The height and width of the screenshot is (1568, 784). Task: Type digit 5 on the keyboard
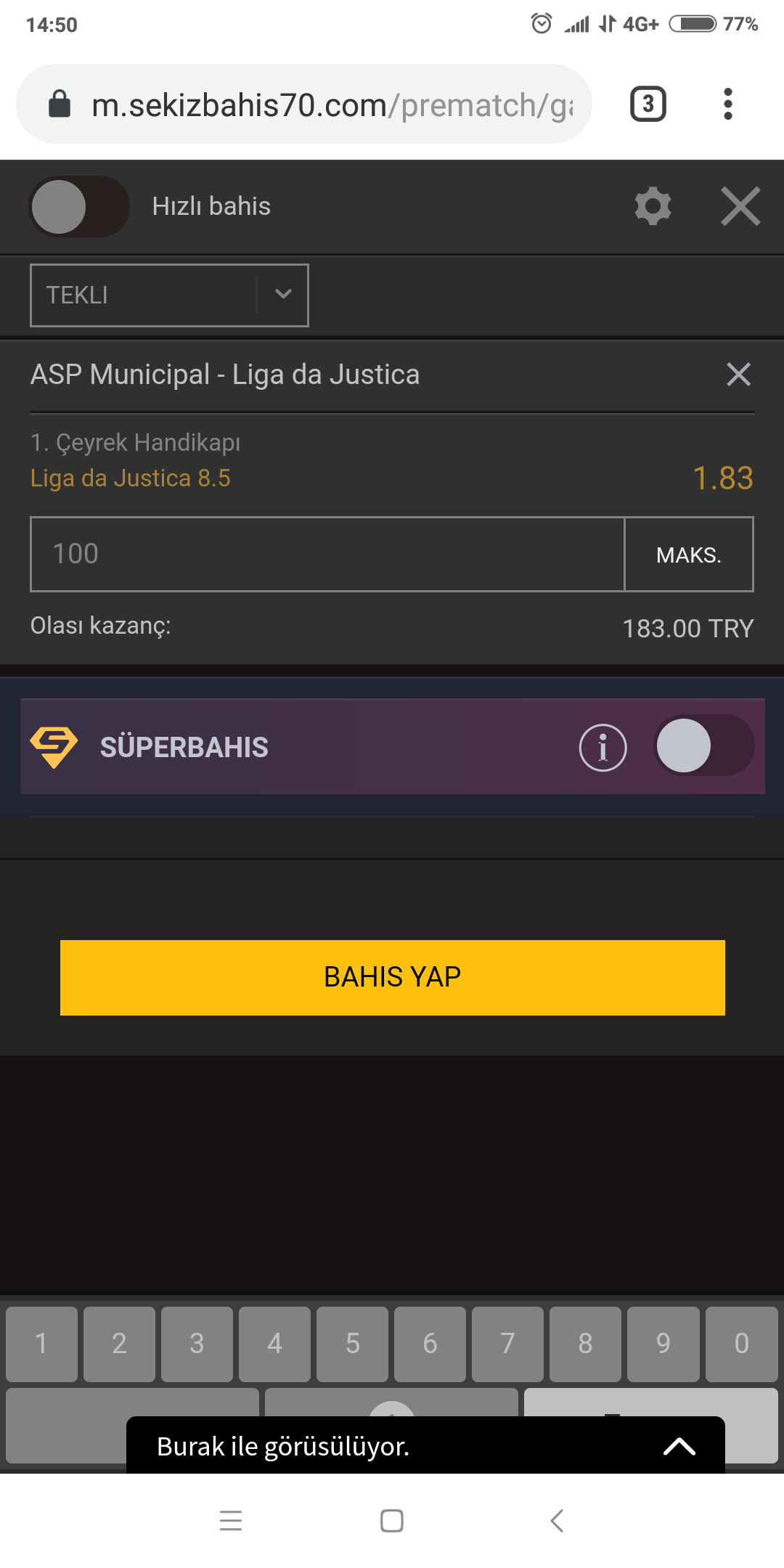click(x=352, y=1344)
